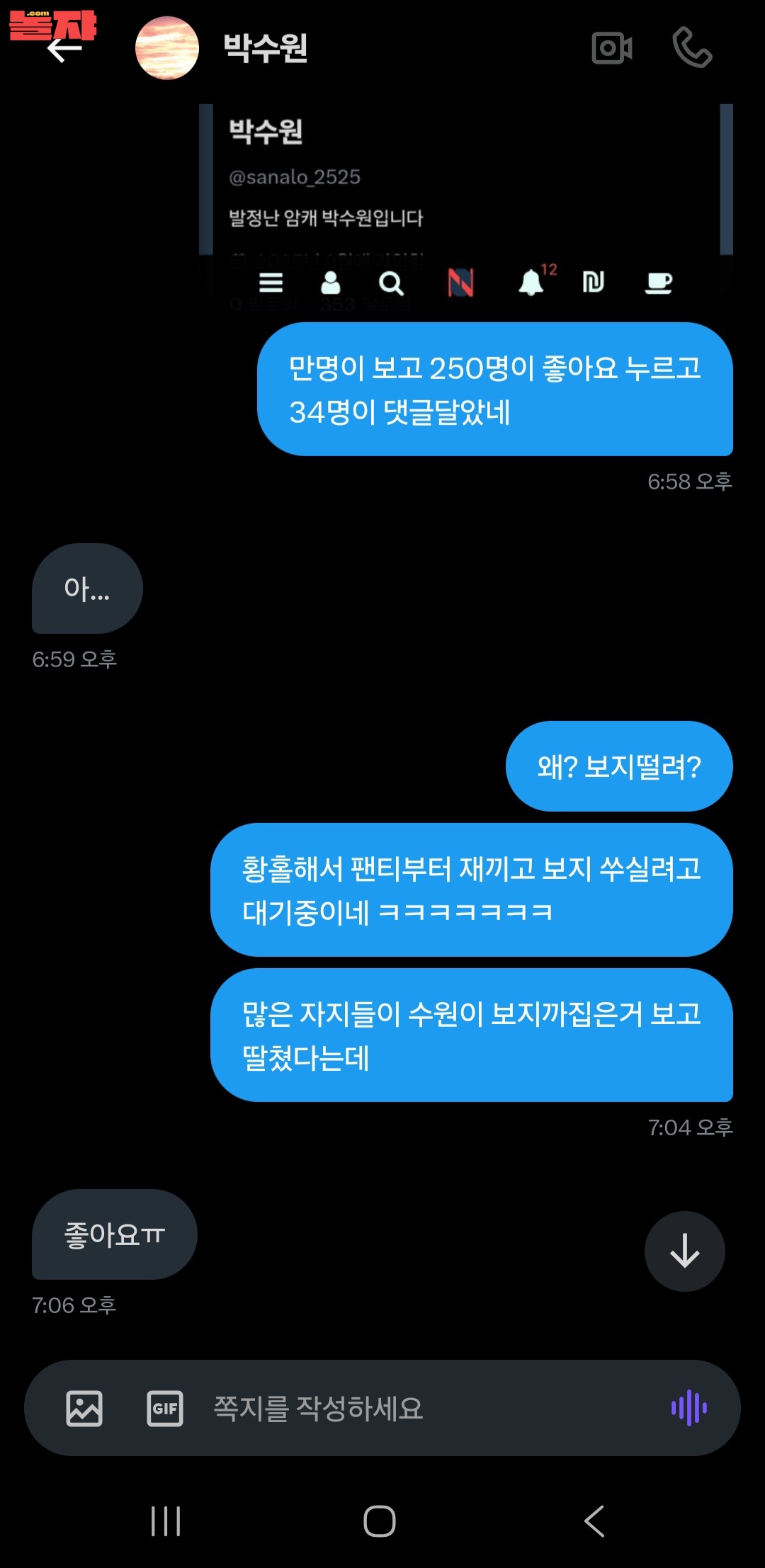Open the GIF picker
The image size is (765, 1568).
(164, 1408)
